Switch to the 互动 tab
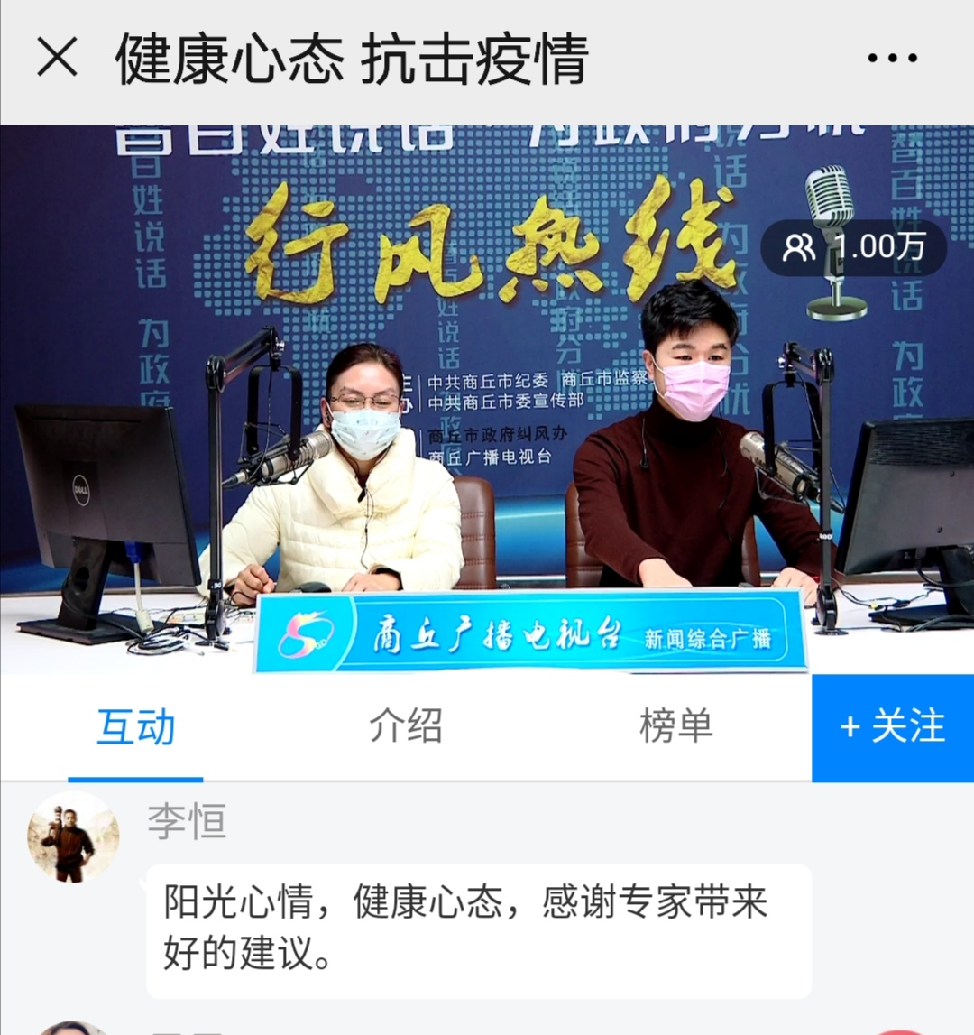This screenshot has height=1035, width=974. tap(136, 727)
